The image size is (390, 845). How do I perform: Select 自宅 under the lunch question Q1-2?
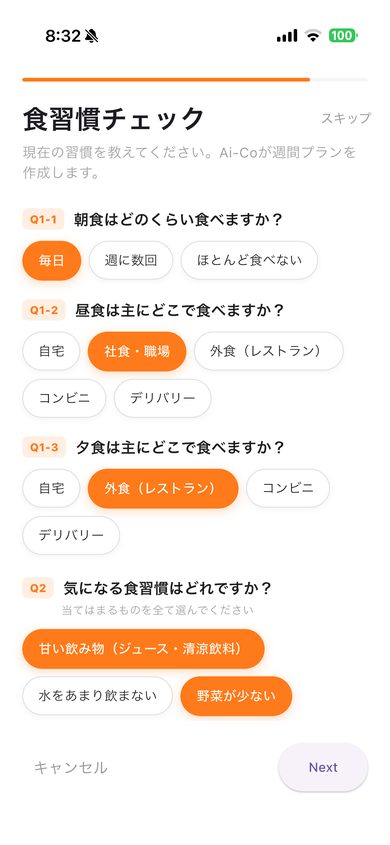[52, 351]
